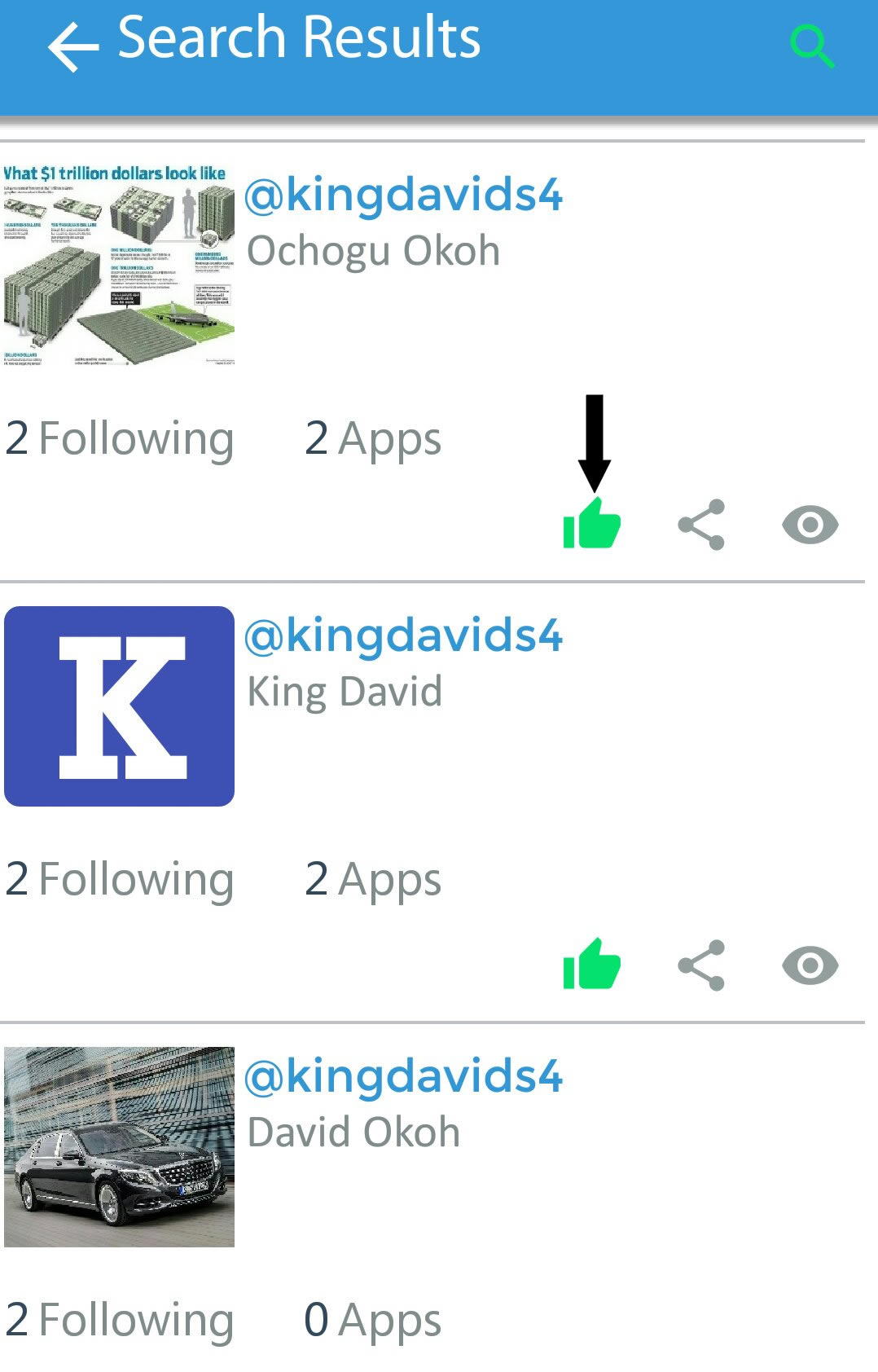Like King David's profile
Screen dimensions: 878x1372
pos(592,965)
